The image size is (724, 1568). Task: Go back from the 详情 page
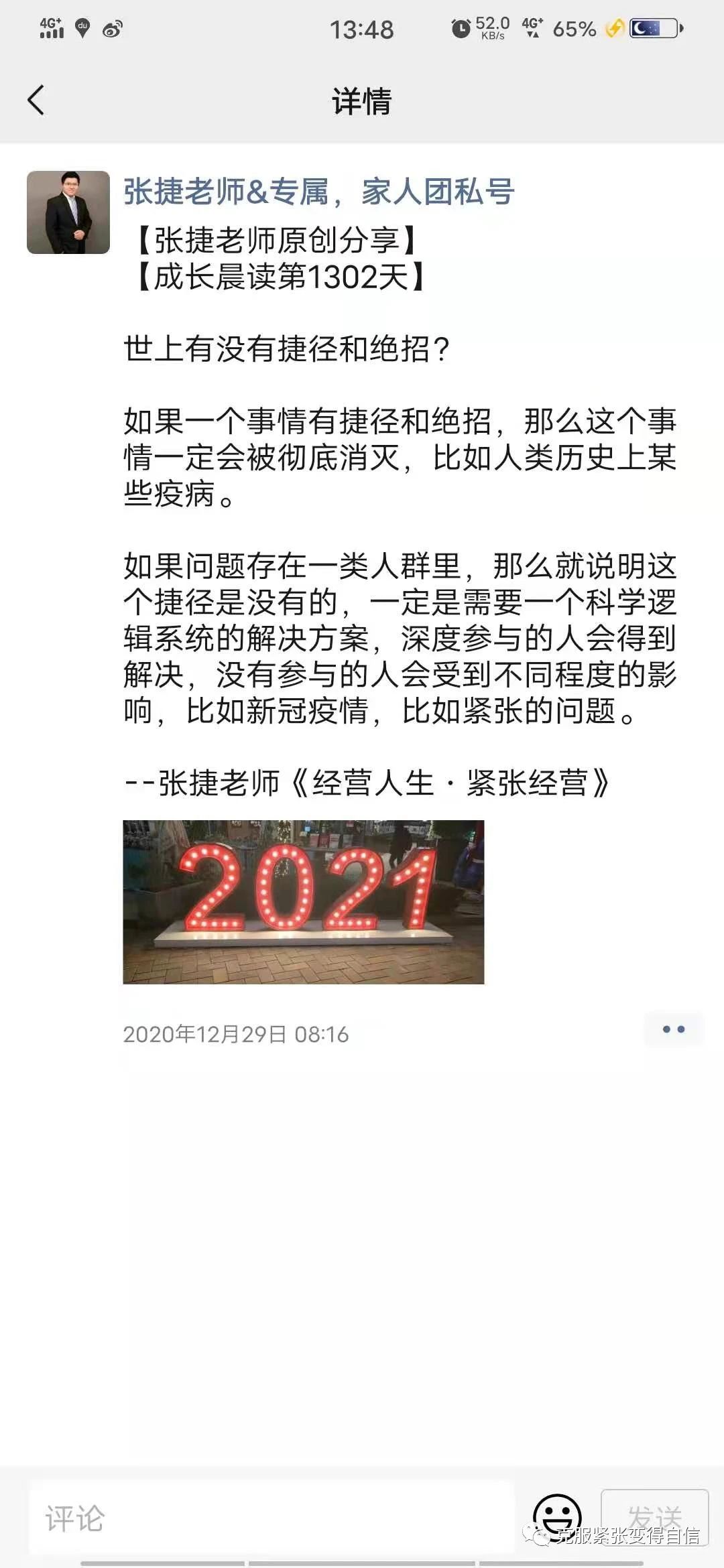point(36,101)
